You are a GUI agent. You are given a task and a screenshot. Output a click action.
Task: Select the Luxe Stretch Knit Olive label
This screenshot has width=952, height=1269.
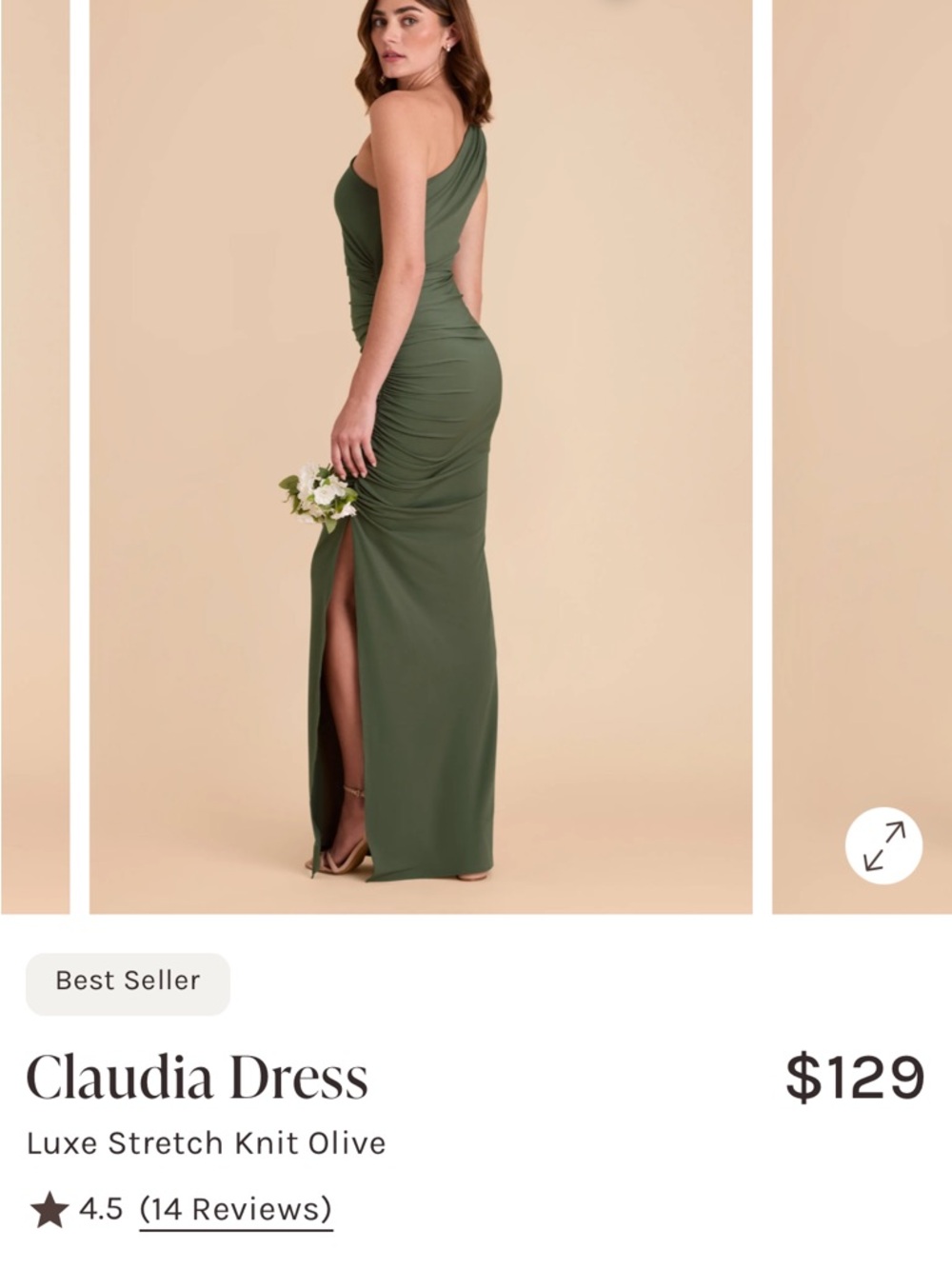(x=205, y=1143)
